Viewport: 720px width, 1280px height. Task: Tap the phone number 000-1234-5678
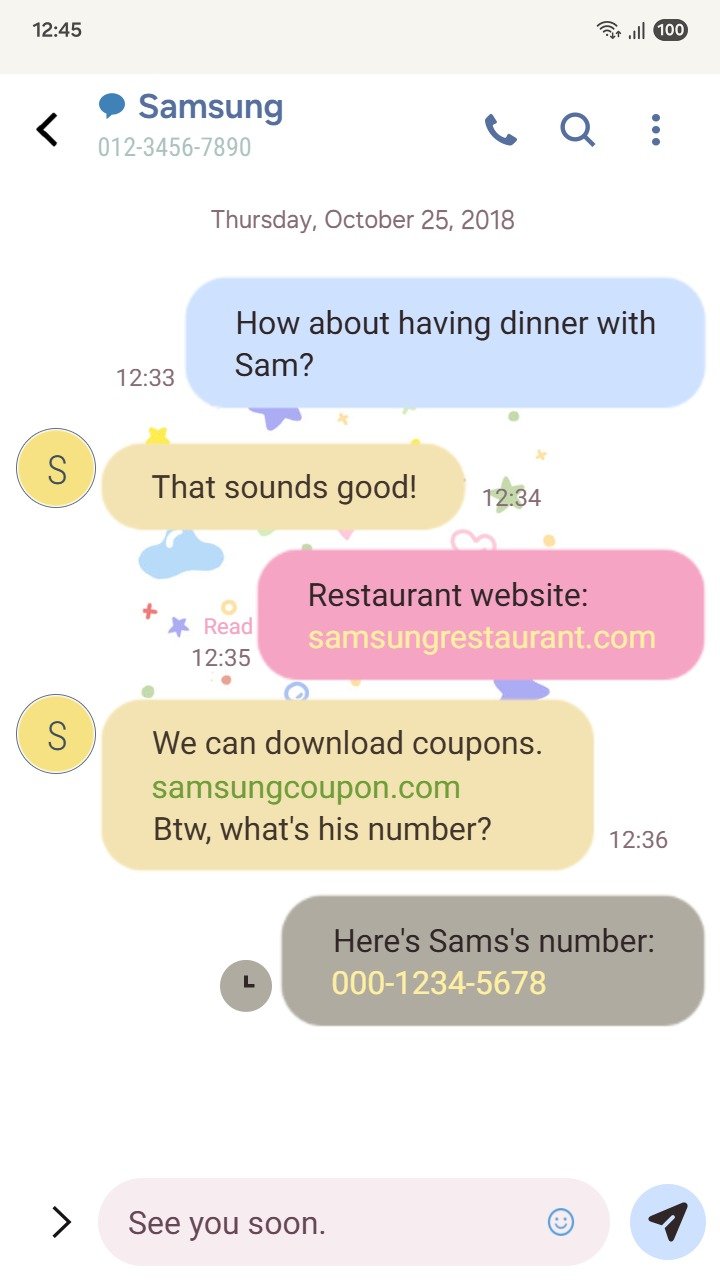[x=439, y=984]
